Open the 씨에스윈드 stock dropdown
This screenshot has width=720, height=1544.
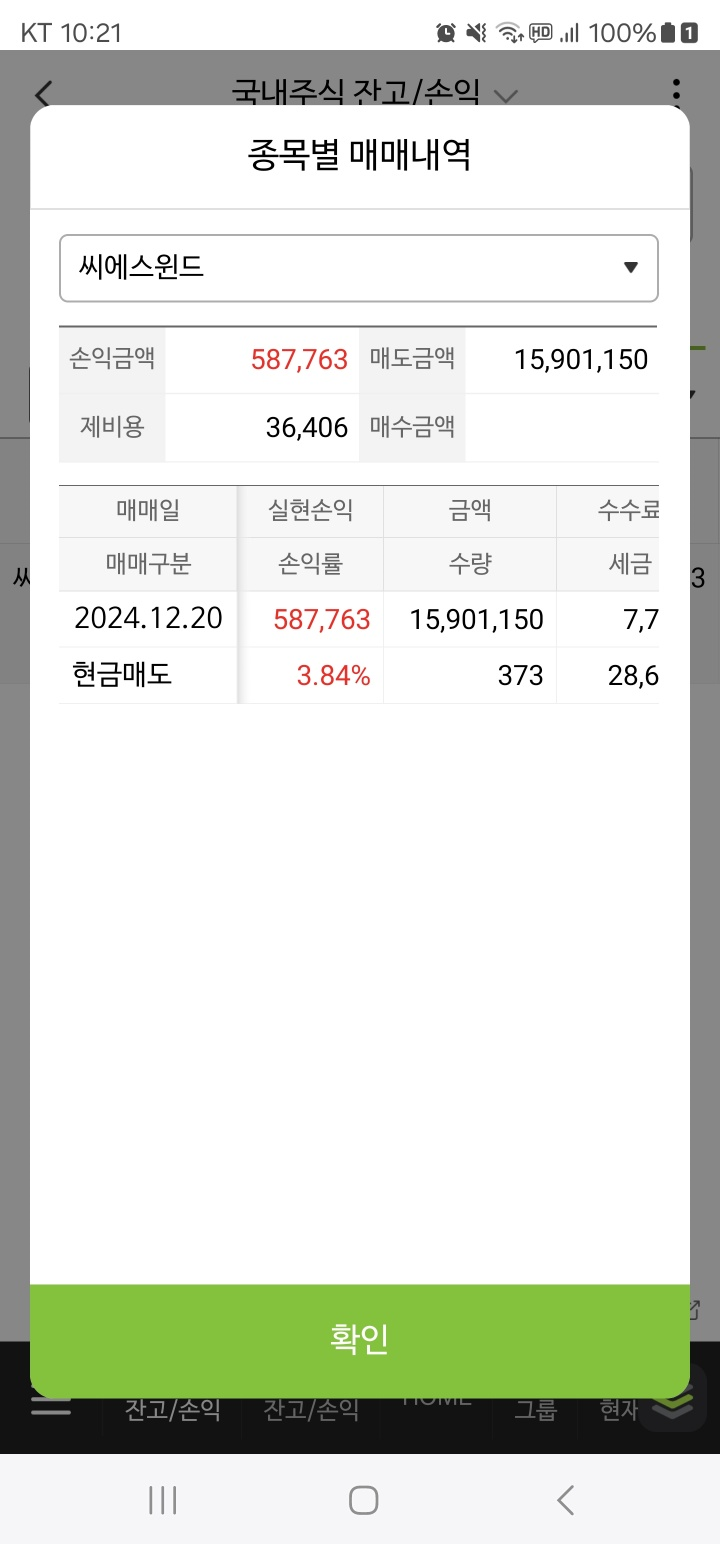coord(359,268)
